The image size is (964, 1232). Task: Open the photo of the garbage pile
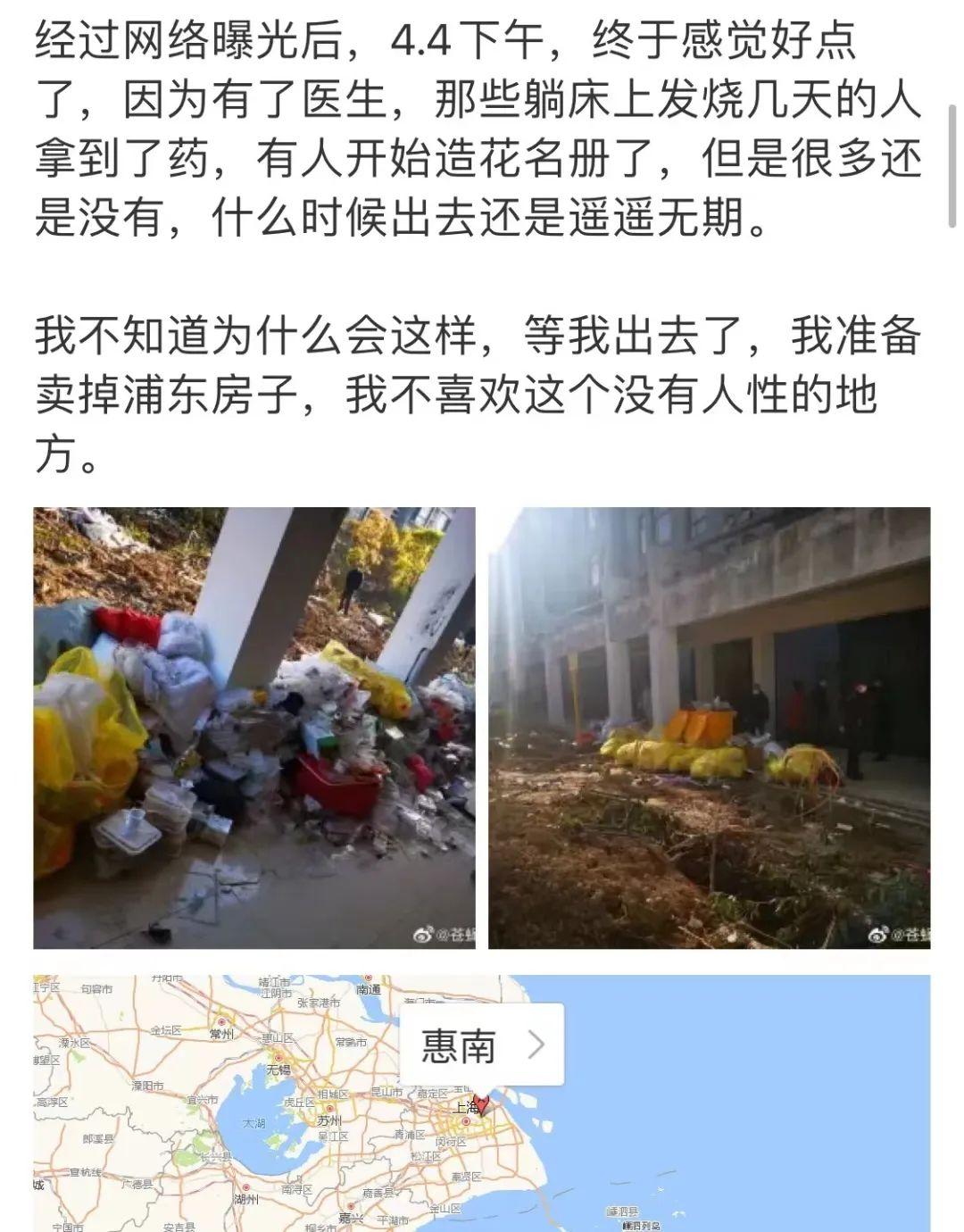[x=254, y=728]
